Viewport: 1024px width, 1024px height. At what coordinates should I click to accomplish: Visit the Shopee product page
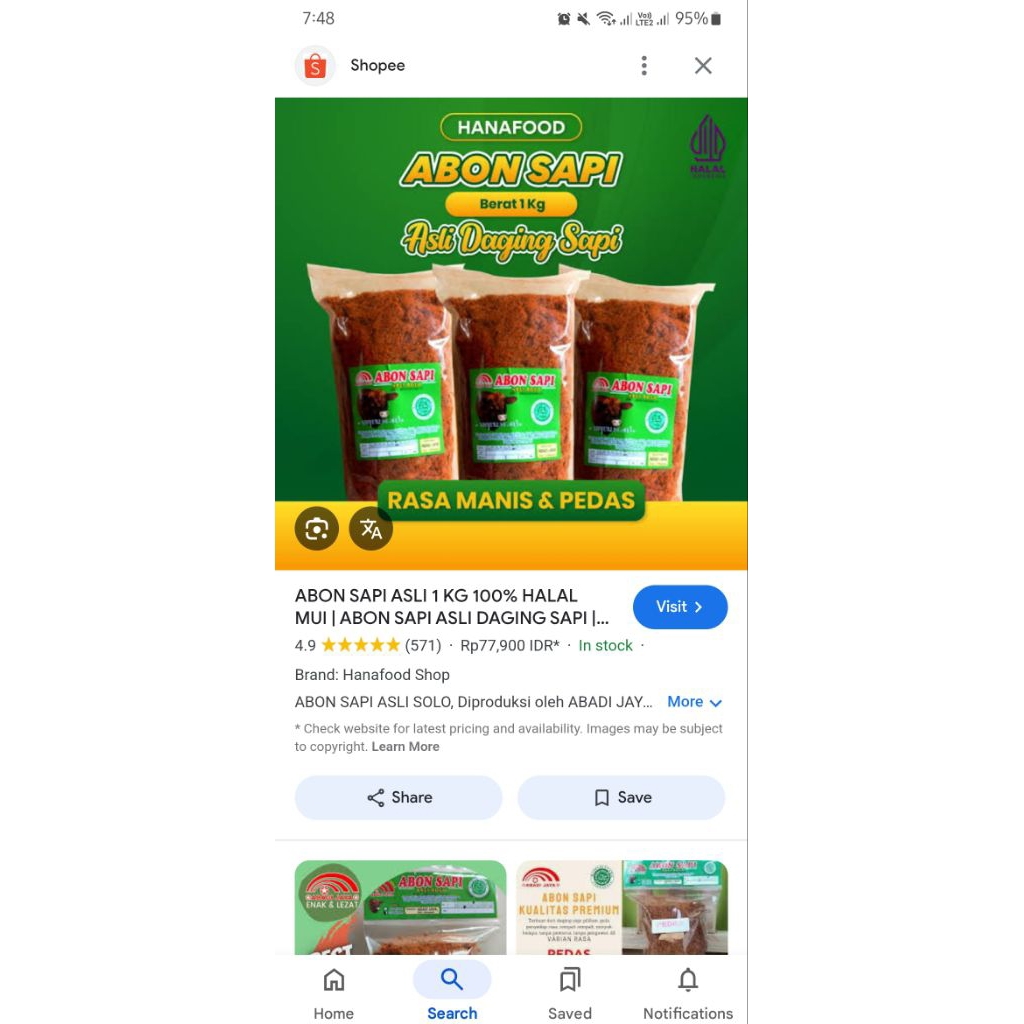pyautogui.click(x=680, y=607)
